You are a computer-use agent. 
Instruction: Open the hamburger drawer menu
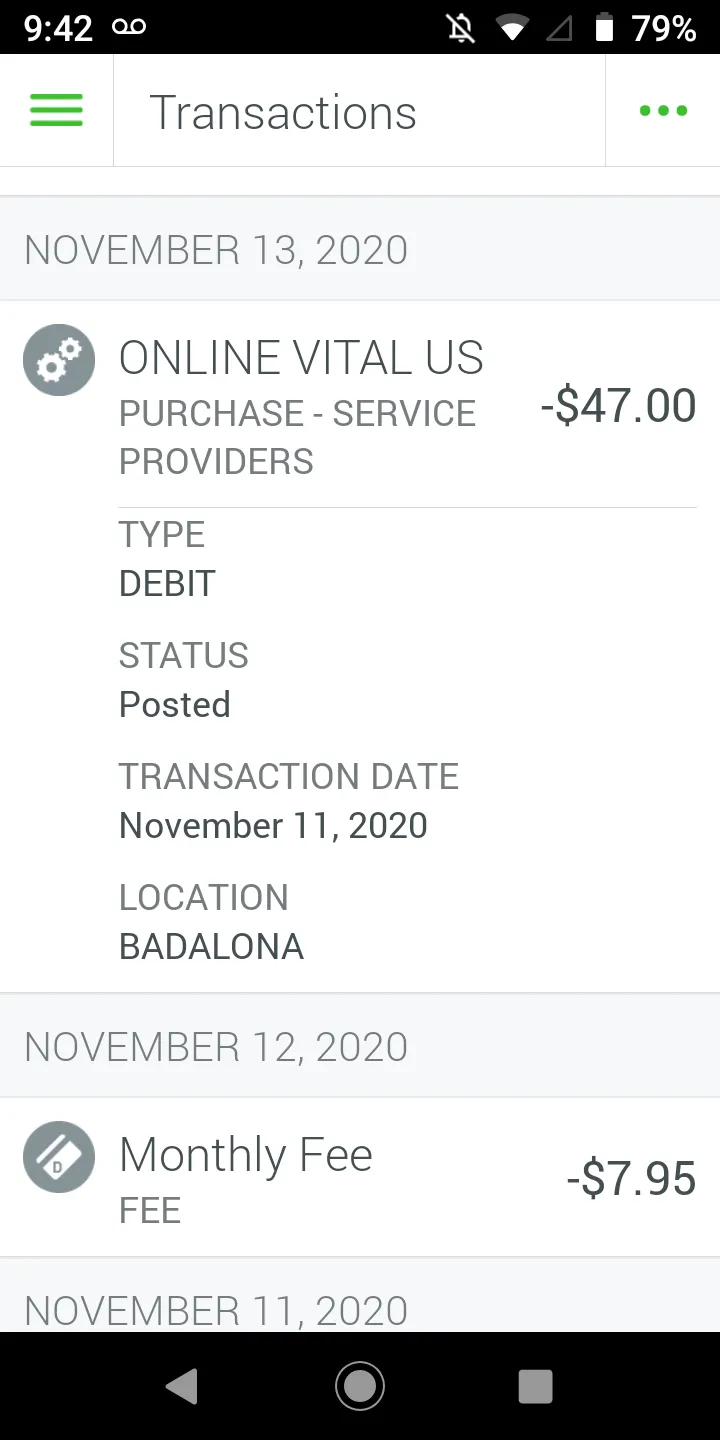[x=56, y=110]
